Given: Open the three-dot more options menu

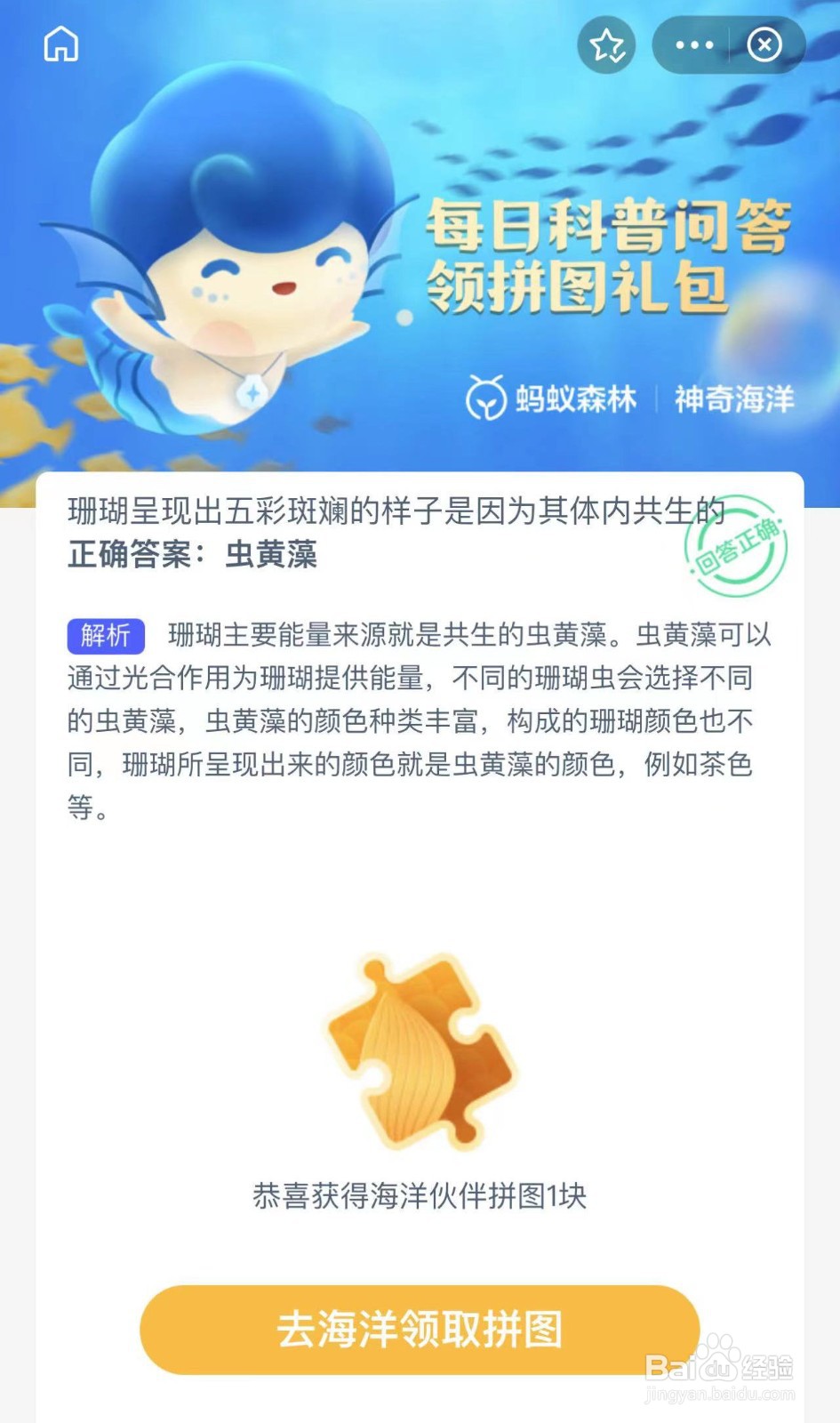Looking at the screenshot, I should click(695, 44).
